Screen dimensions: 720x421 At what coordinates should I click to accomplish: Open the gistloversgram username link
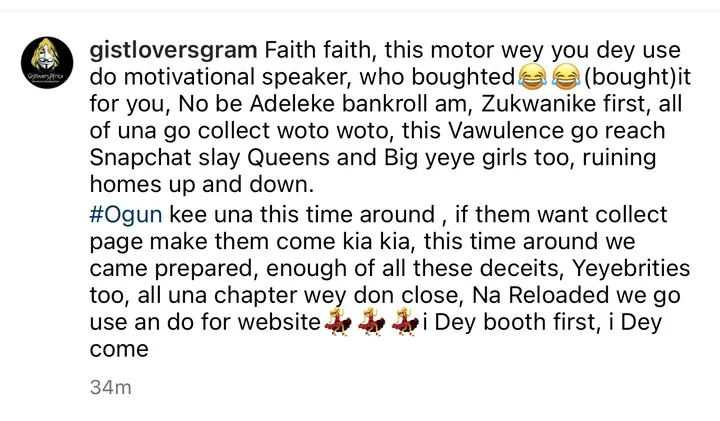click(x=169, y=50)
